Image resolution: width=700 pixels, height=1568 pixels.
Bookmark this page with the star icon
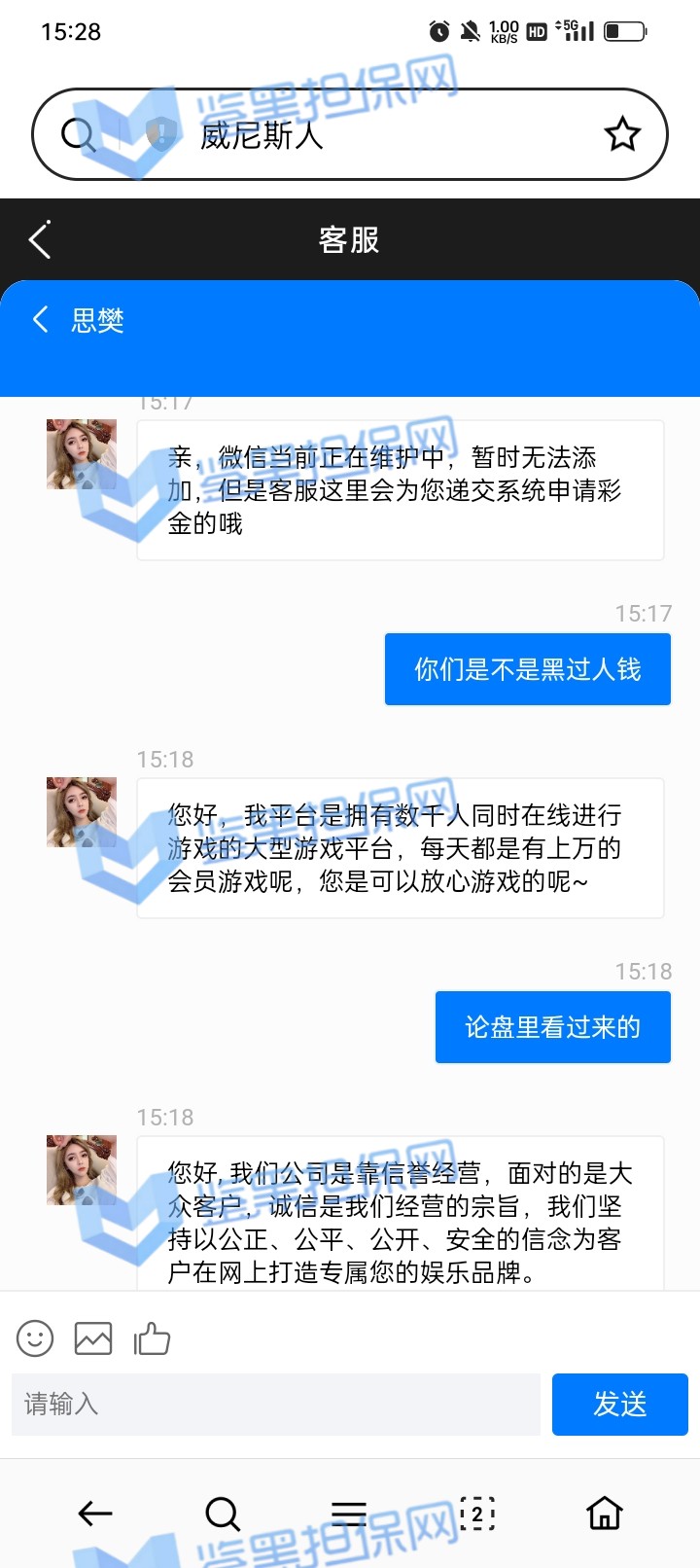pyautogui.click(x=622, y=134)
